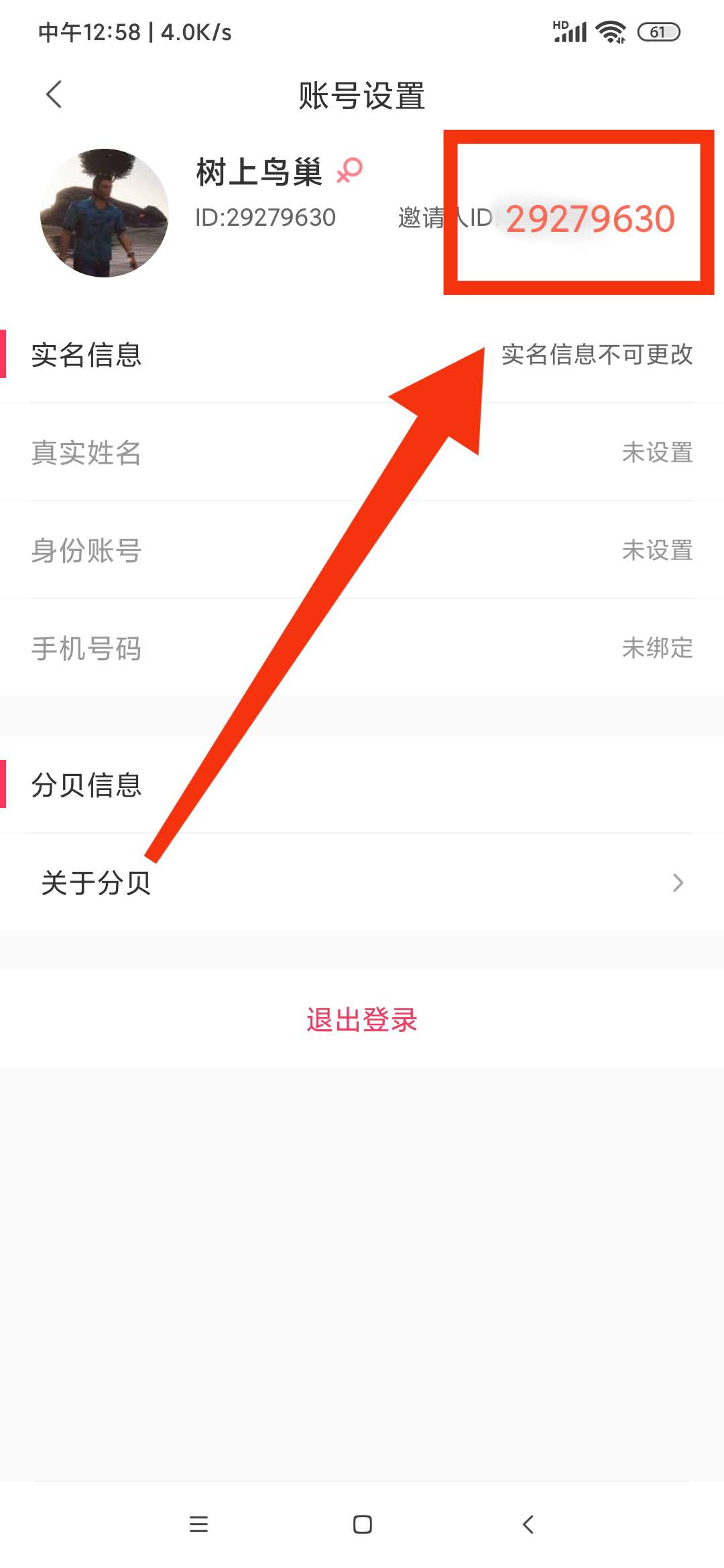Go back from account settings

tap(54, 94)
